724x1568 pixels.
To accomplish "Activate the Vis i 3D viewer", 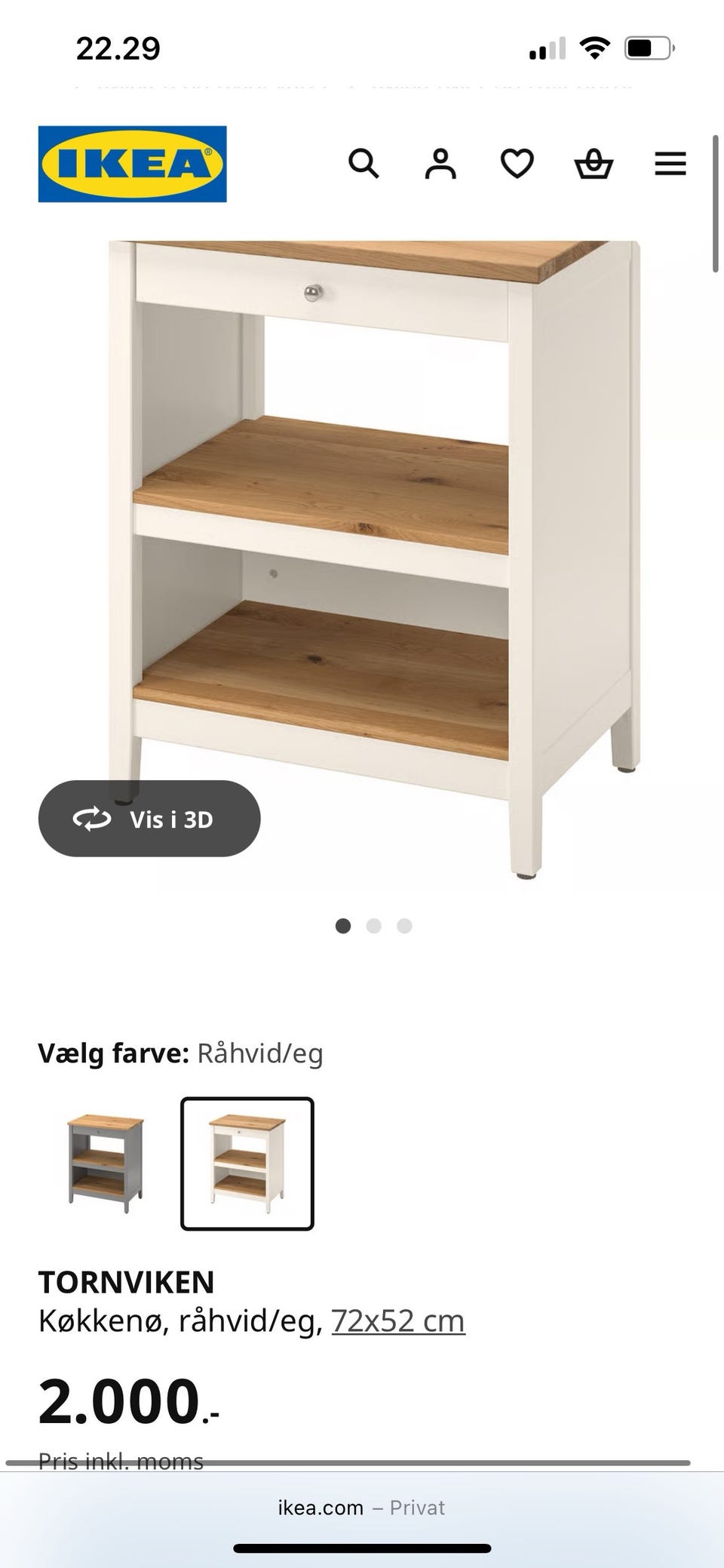I will coord(149,819).
